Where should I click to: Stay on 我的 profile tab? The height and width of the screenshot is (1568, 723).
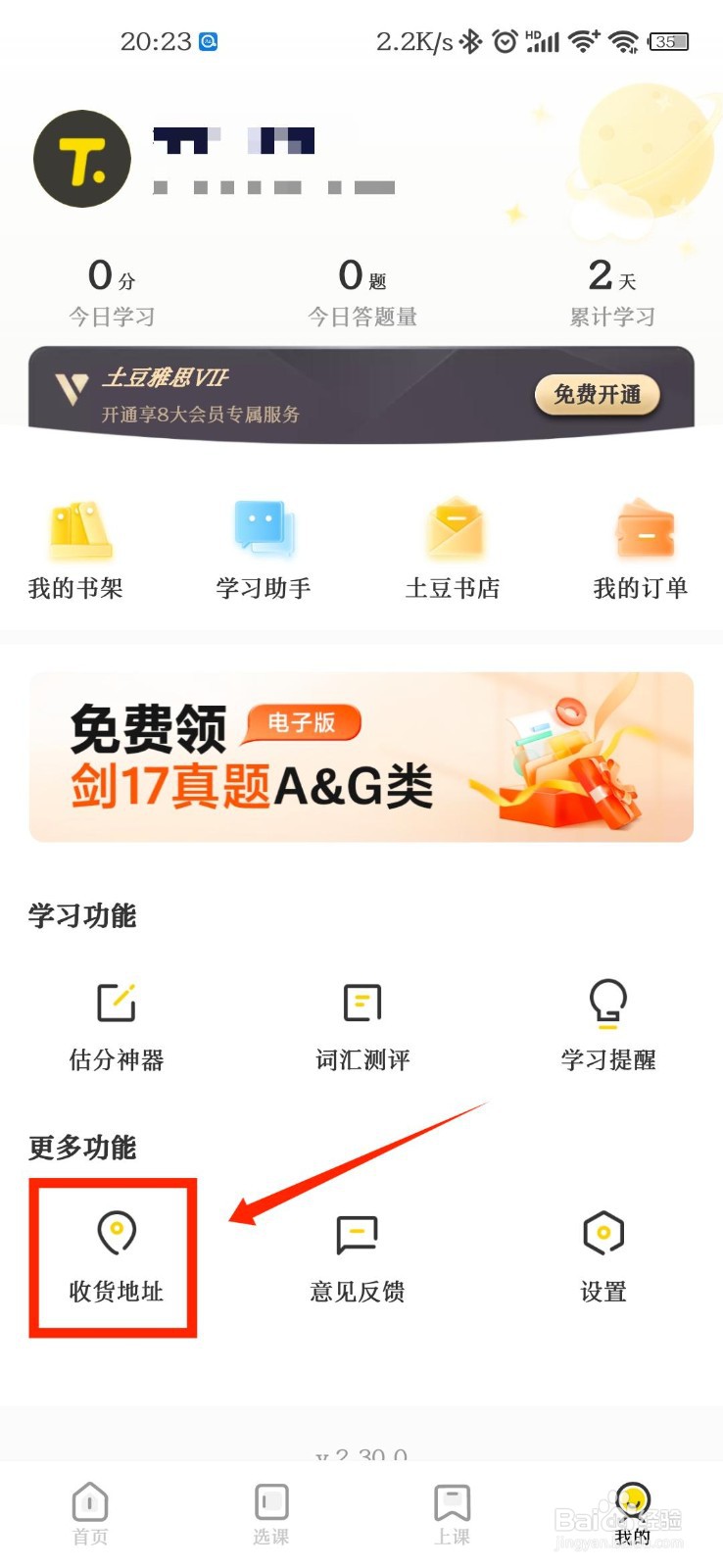pyautogui.click(x=633, y=1514)
